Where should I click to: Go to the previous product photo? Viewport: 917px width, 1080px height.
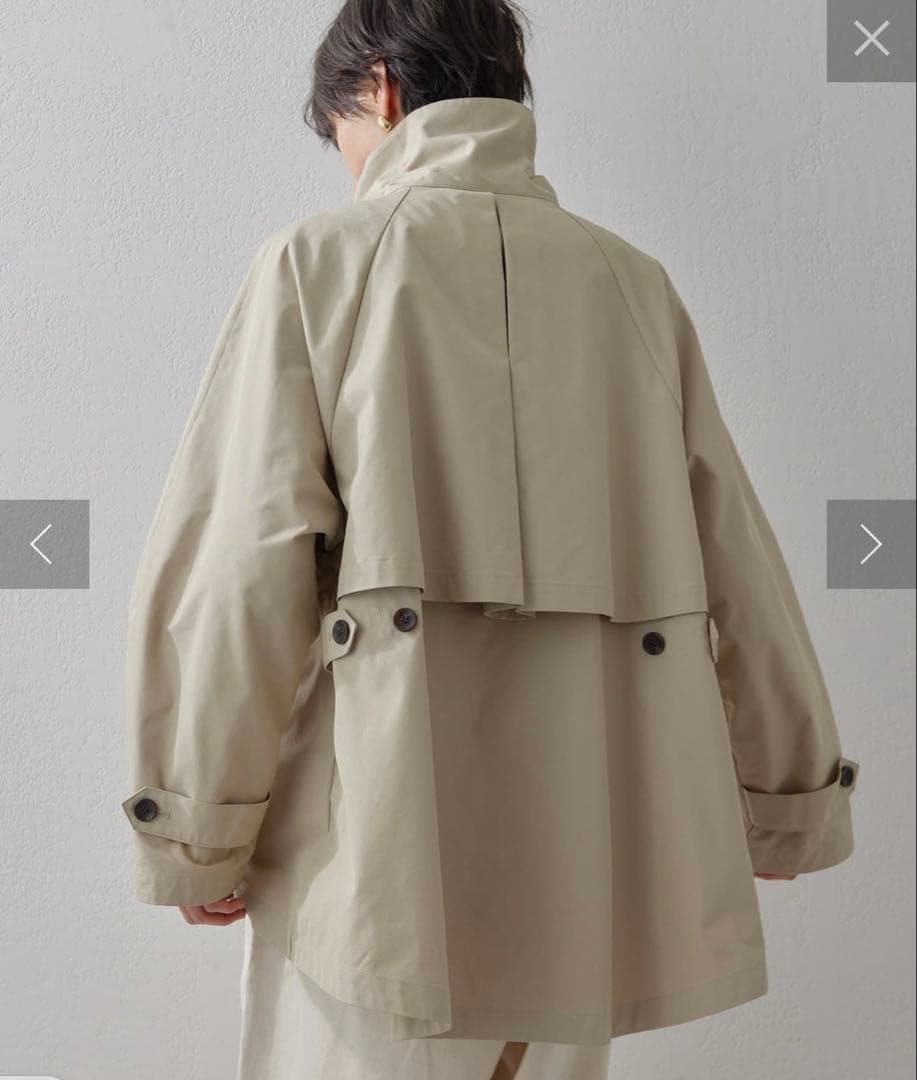click(x=43, y=544)
